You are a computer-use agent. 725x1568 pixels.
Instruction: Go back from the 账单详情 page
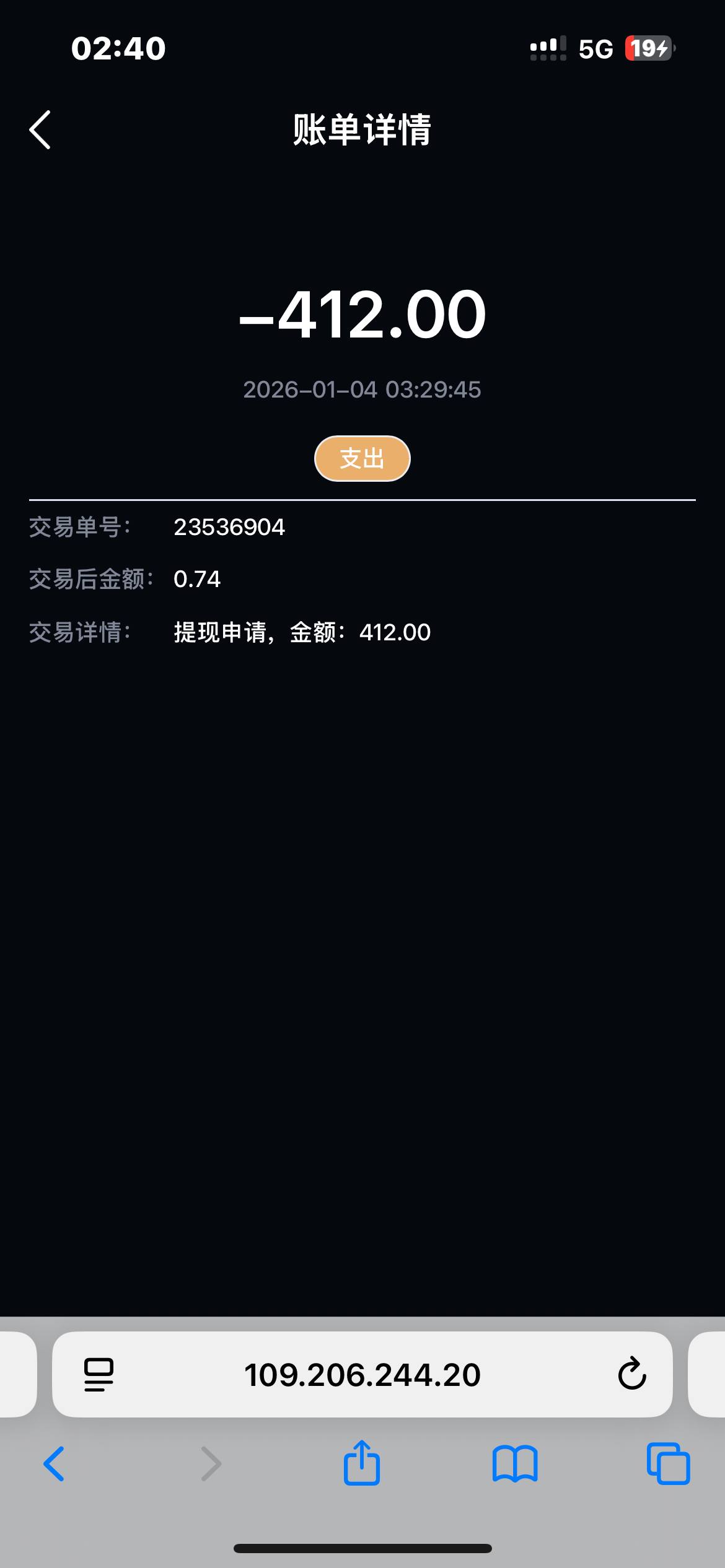click(x=40, y=130)
